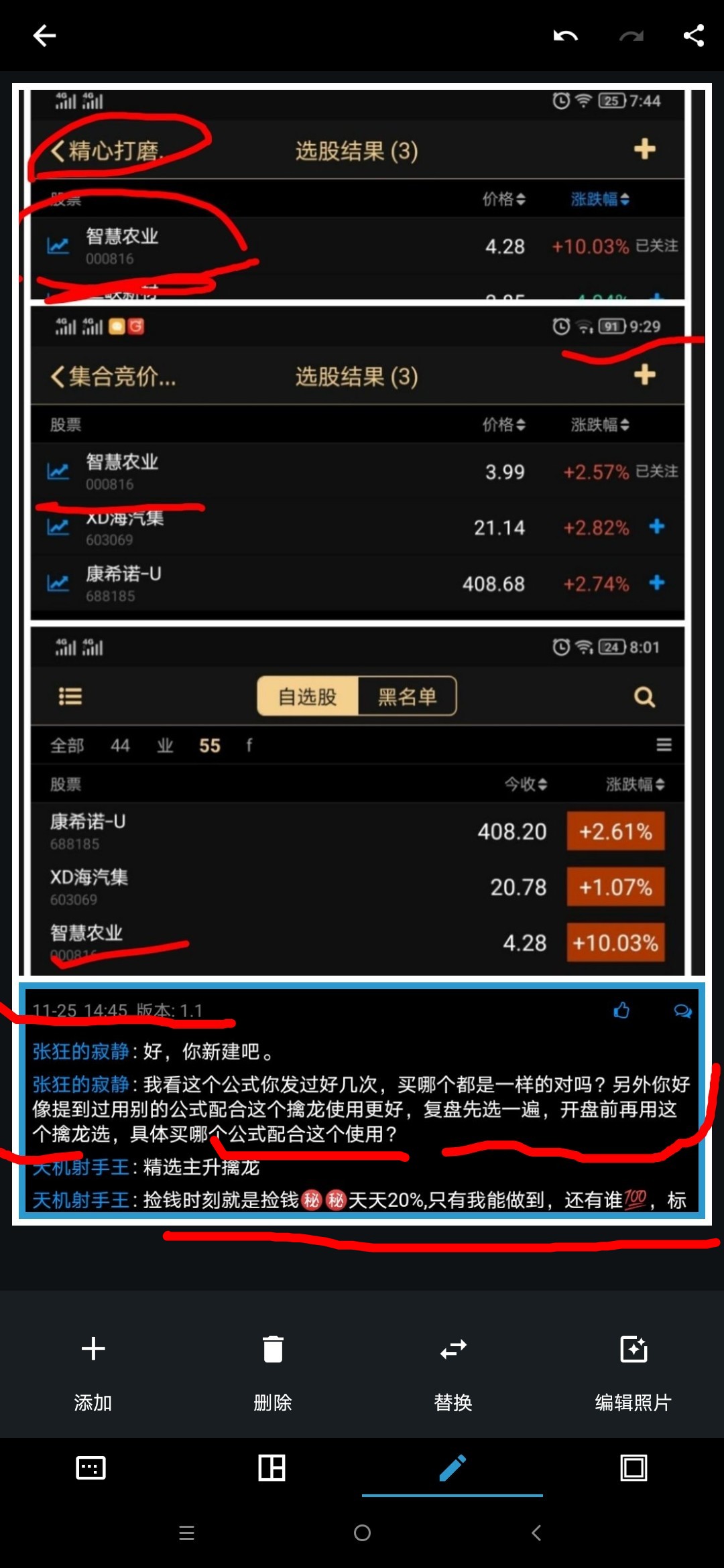Switch to the layout grid tab
The width and height of the screenshot is (724, 1568).
[271, 1468]
